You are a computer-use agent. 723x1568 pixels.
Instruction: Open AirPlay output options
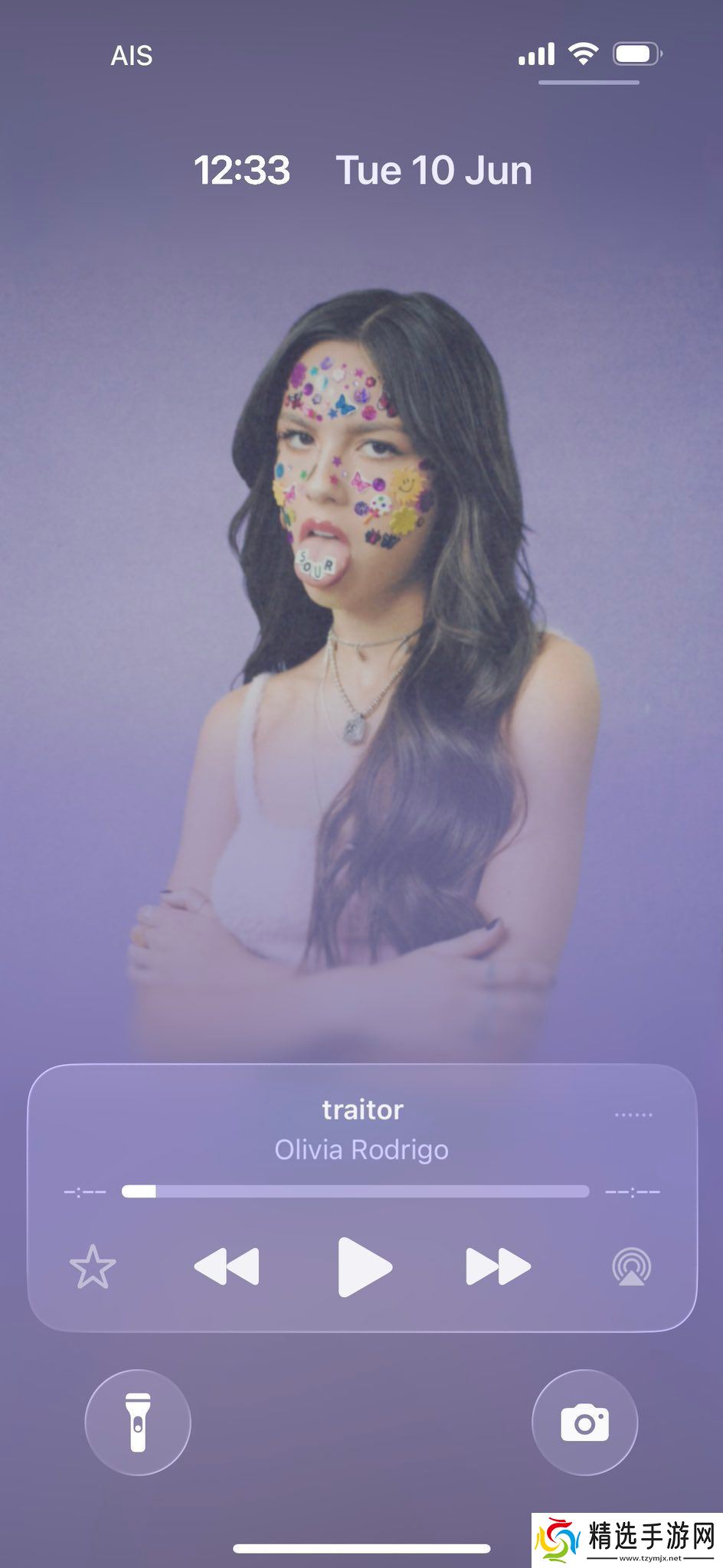632,1266
